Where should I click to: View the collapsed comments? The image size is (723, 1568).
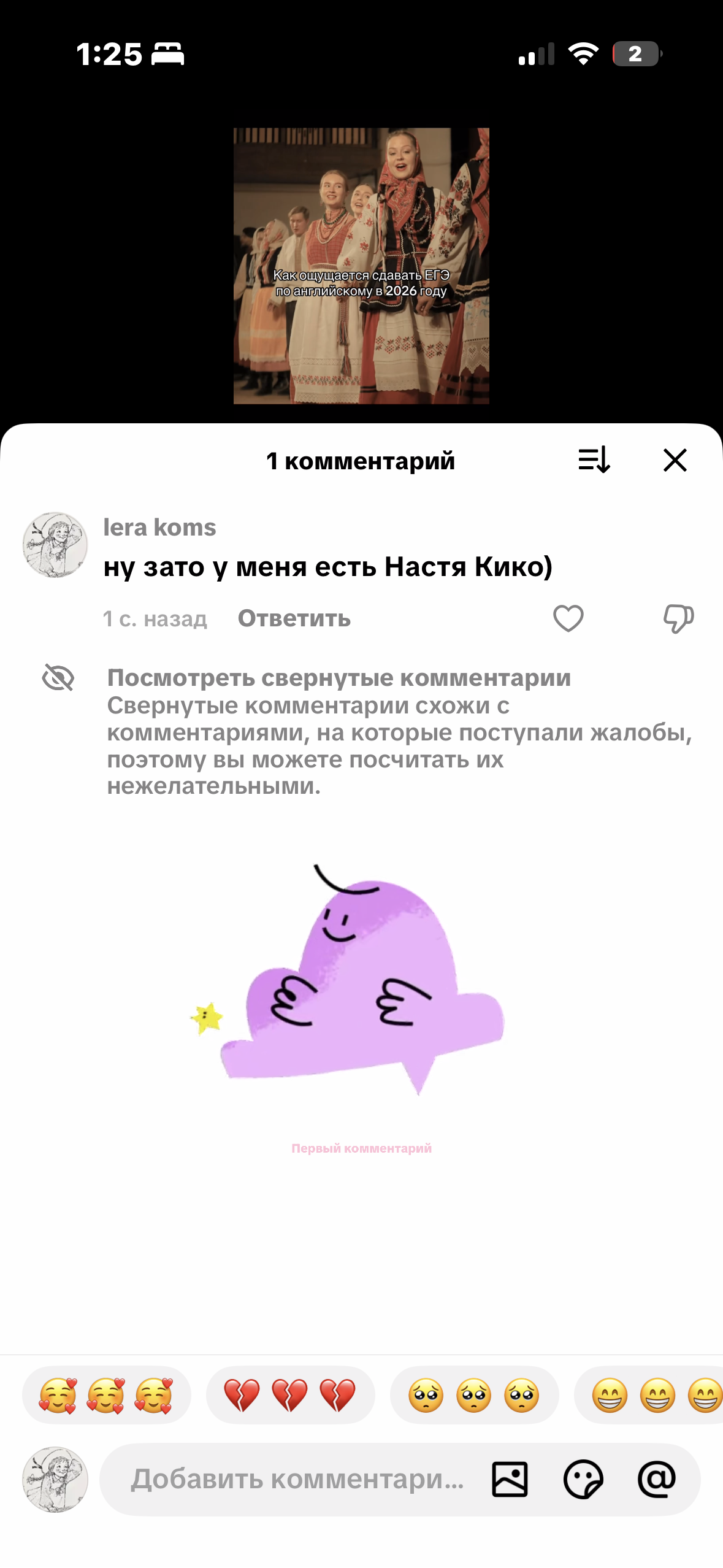pos(339,678)
